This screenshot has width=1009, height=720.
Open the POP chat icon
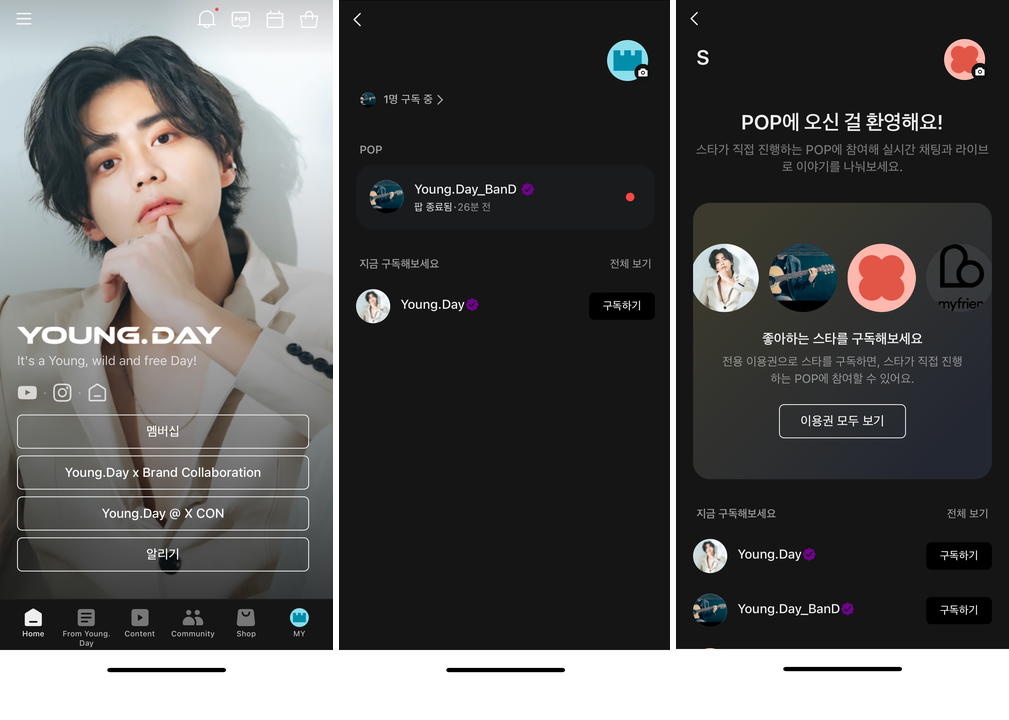pyautogui.click(x=240, y=19)
